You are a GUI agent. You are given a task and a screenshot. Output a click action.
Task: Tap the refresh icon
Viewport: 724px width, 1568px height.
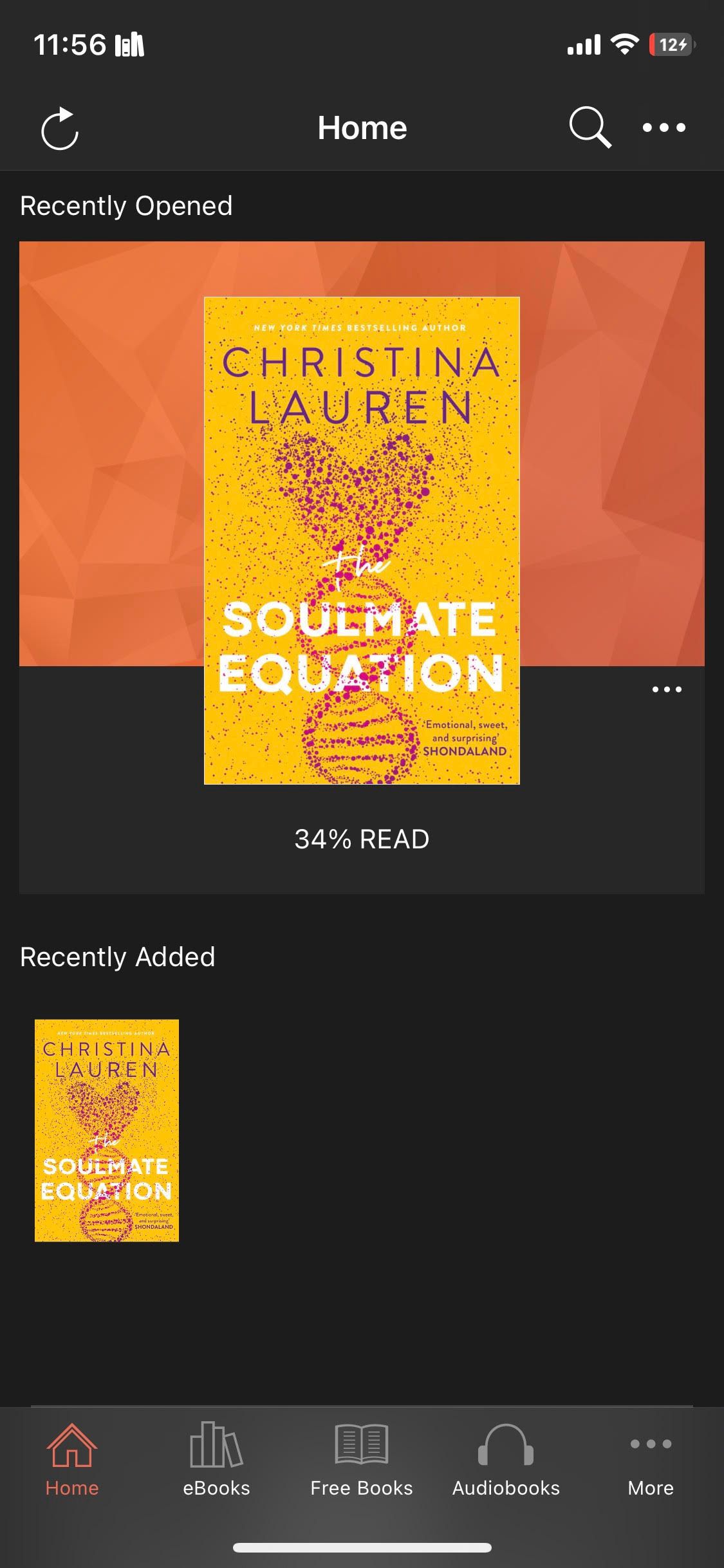tap(59, 128)
